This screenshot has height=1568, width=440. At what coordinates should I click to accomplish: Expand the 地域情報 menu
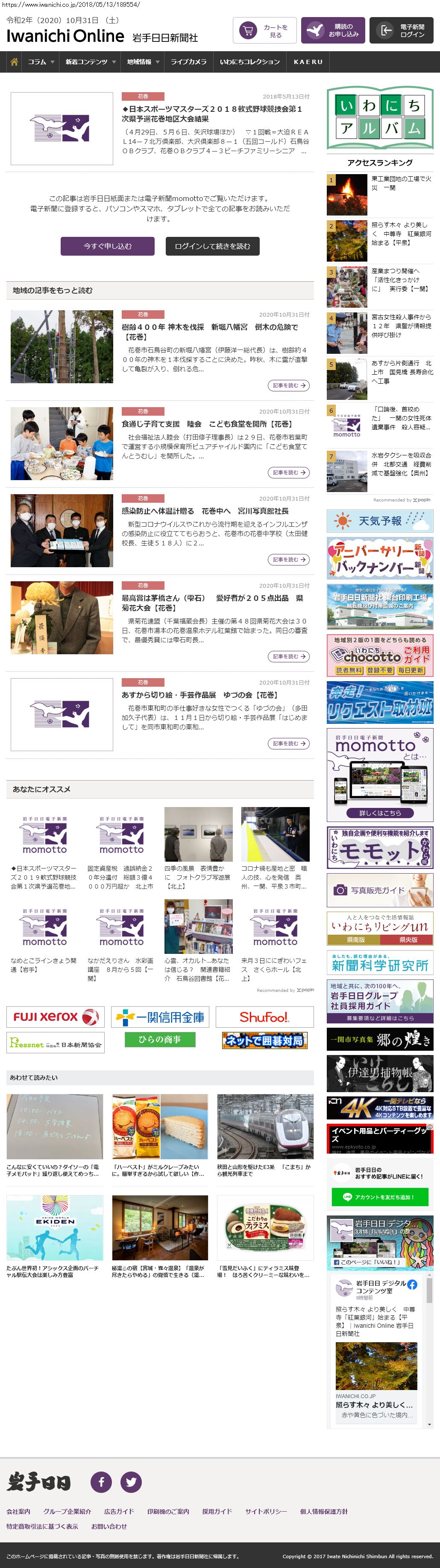[x=143, y=62]
